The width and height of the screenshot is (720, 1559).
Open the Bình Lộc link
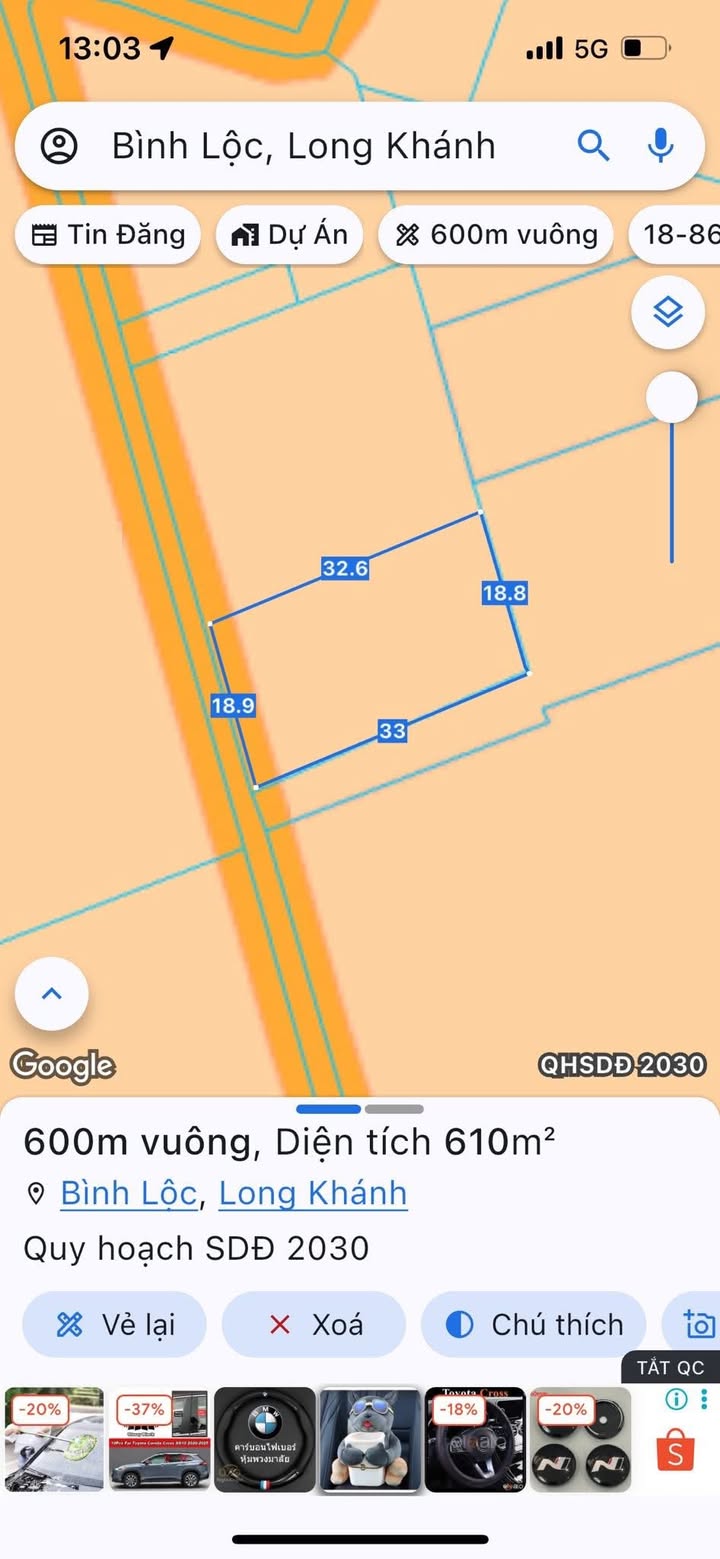[x=129, y=1193]
